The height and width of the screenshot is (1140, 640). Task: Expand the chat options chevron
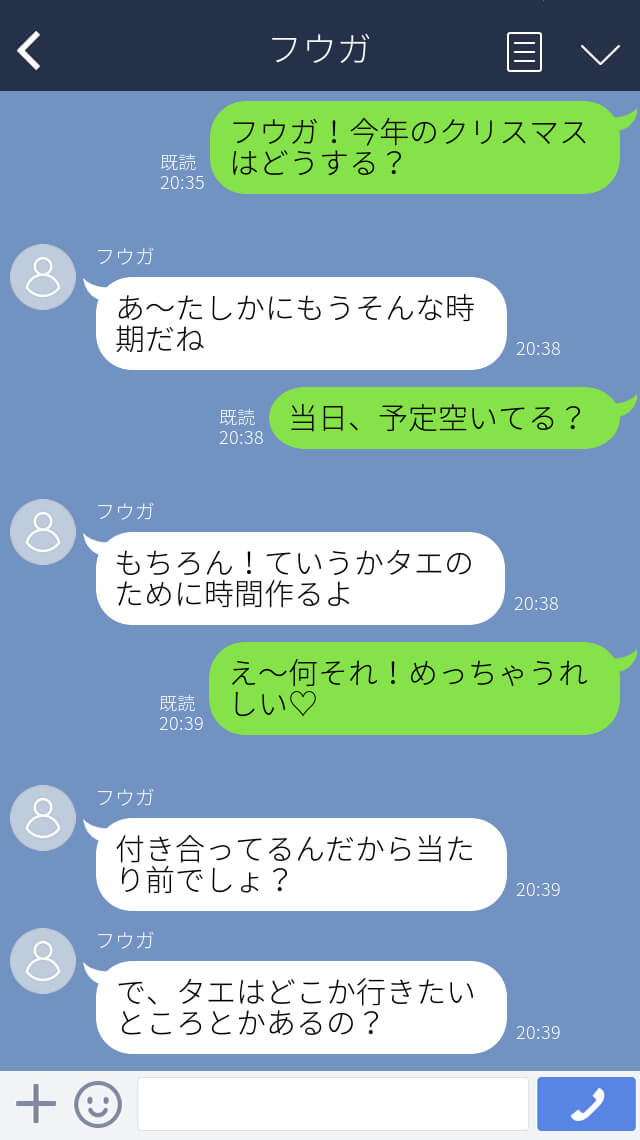point(600,54)
